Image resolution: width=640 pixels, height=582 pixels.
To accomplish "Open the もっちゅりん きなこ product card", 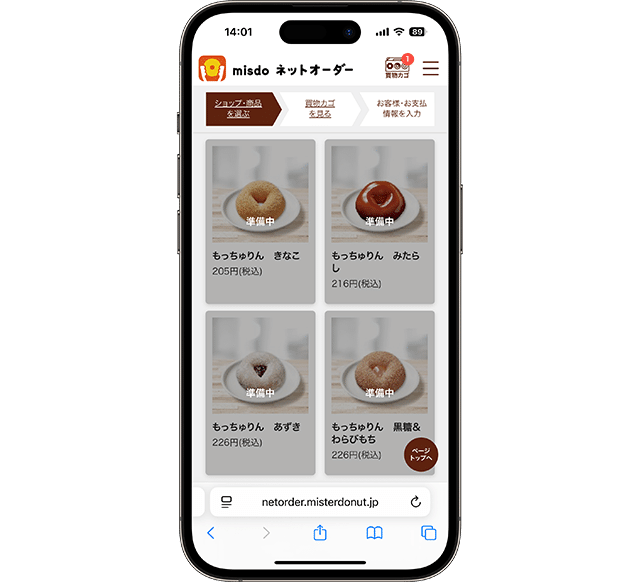I will [260, 221].
